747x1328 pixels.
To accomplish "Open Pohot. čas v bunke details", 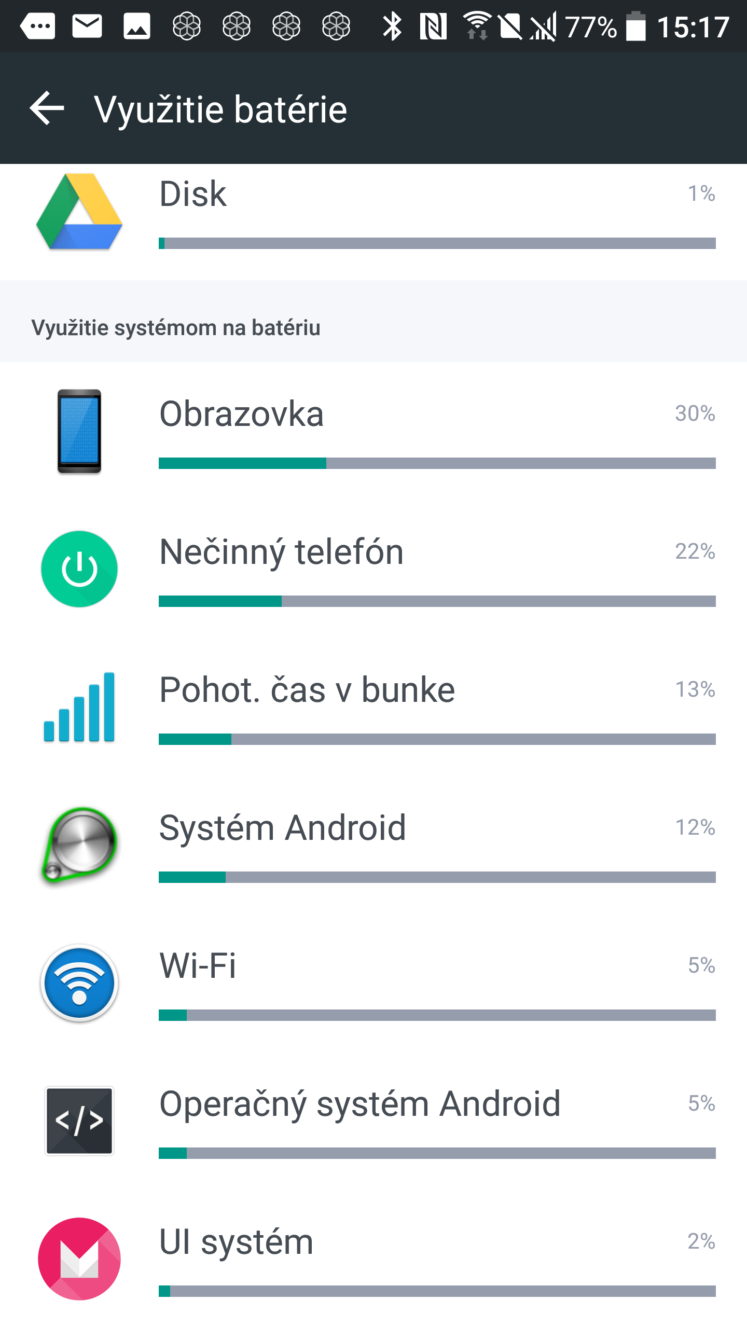I will point(373,707).
